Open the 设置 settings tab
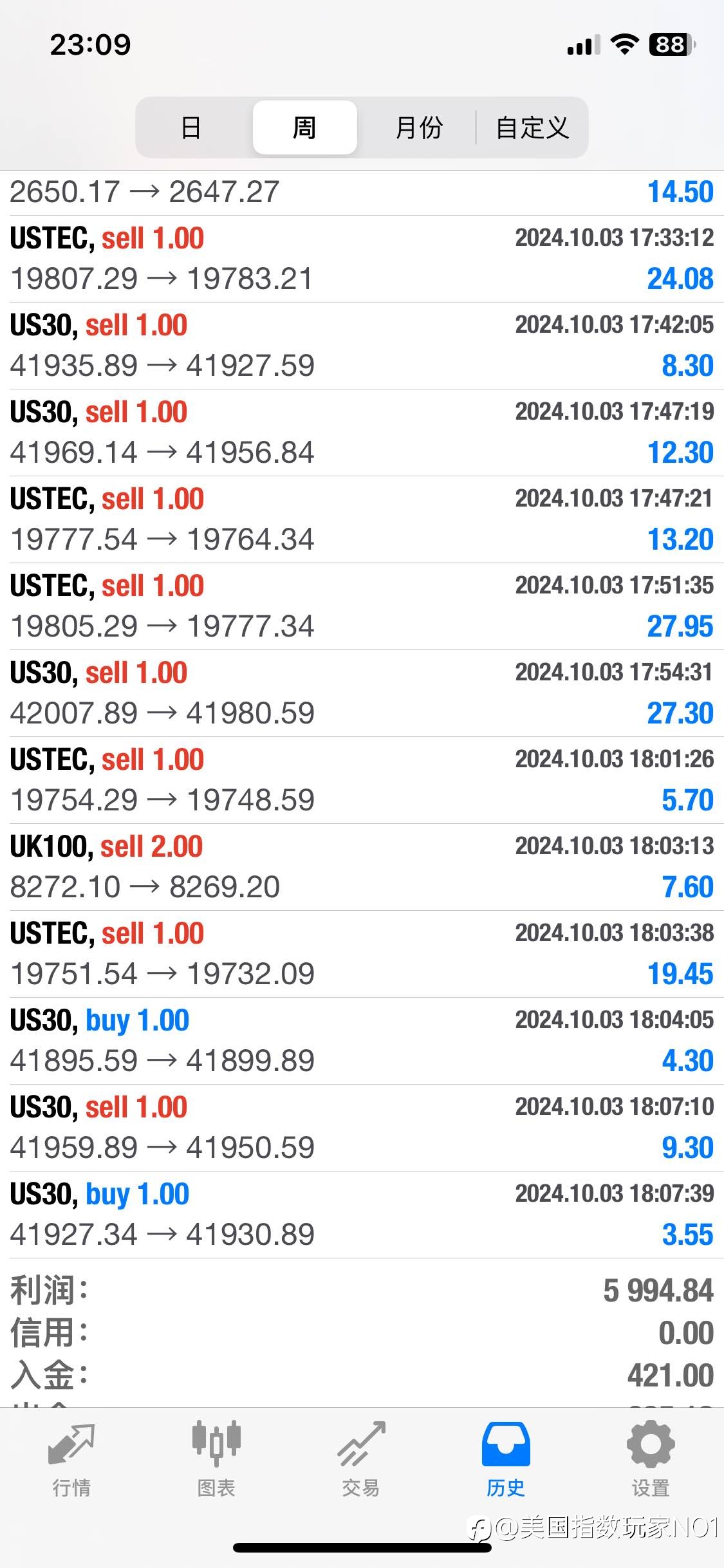 click(x=651, y=1459)
